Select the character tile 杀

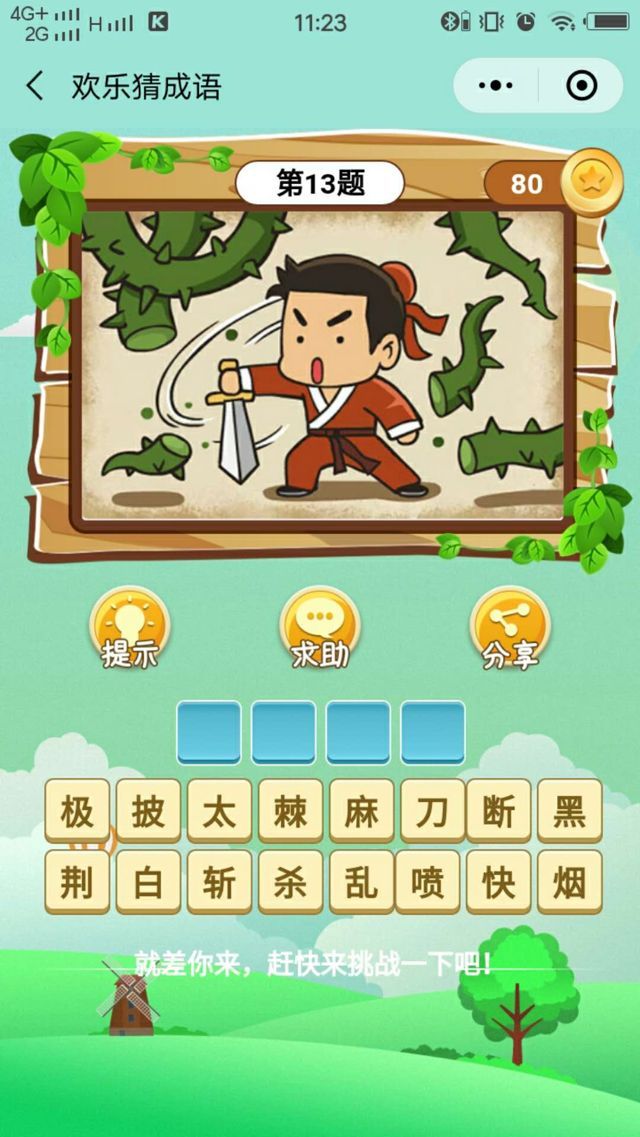(x=290, y=882)
